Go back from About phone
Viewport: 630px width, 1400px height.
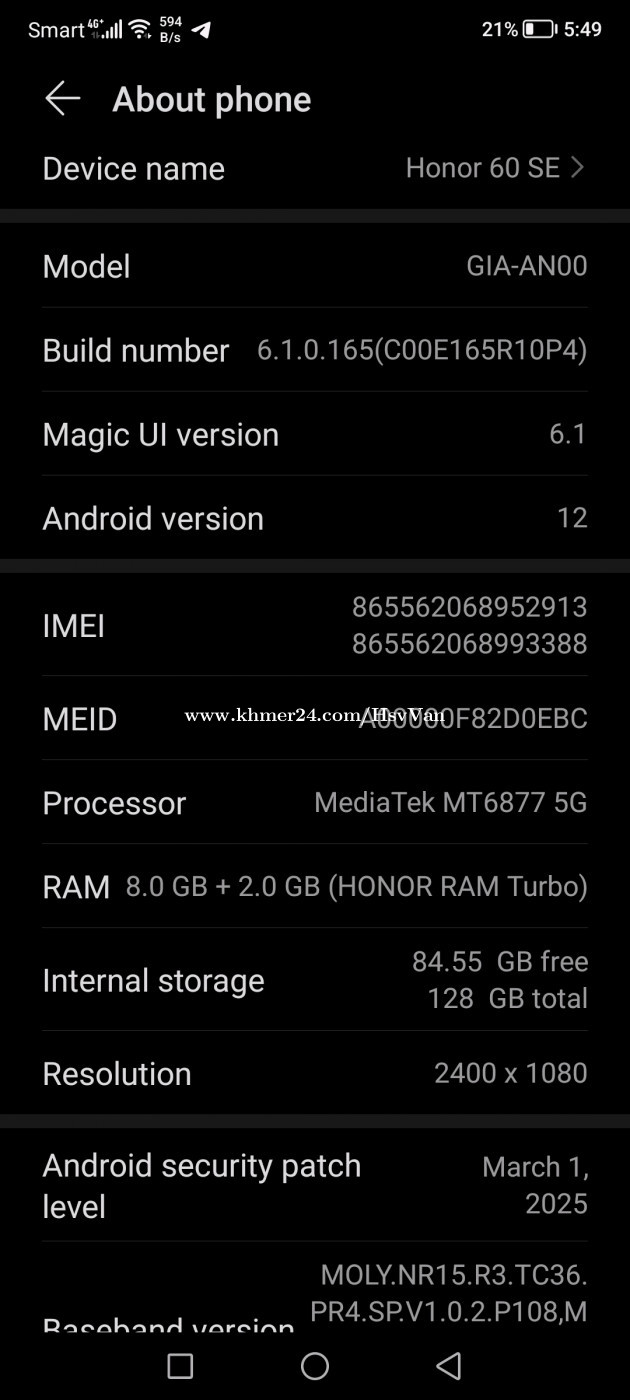[62, 99]
